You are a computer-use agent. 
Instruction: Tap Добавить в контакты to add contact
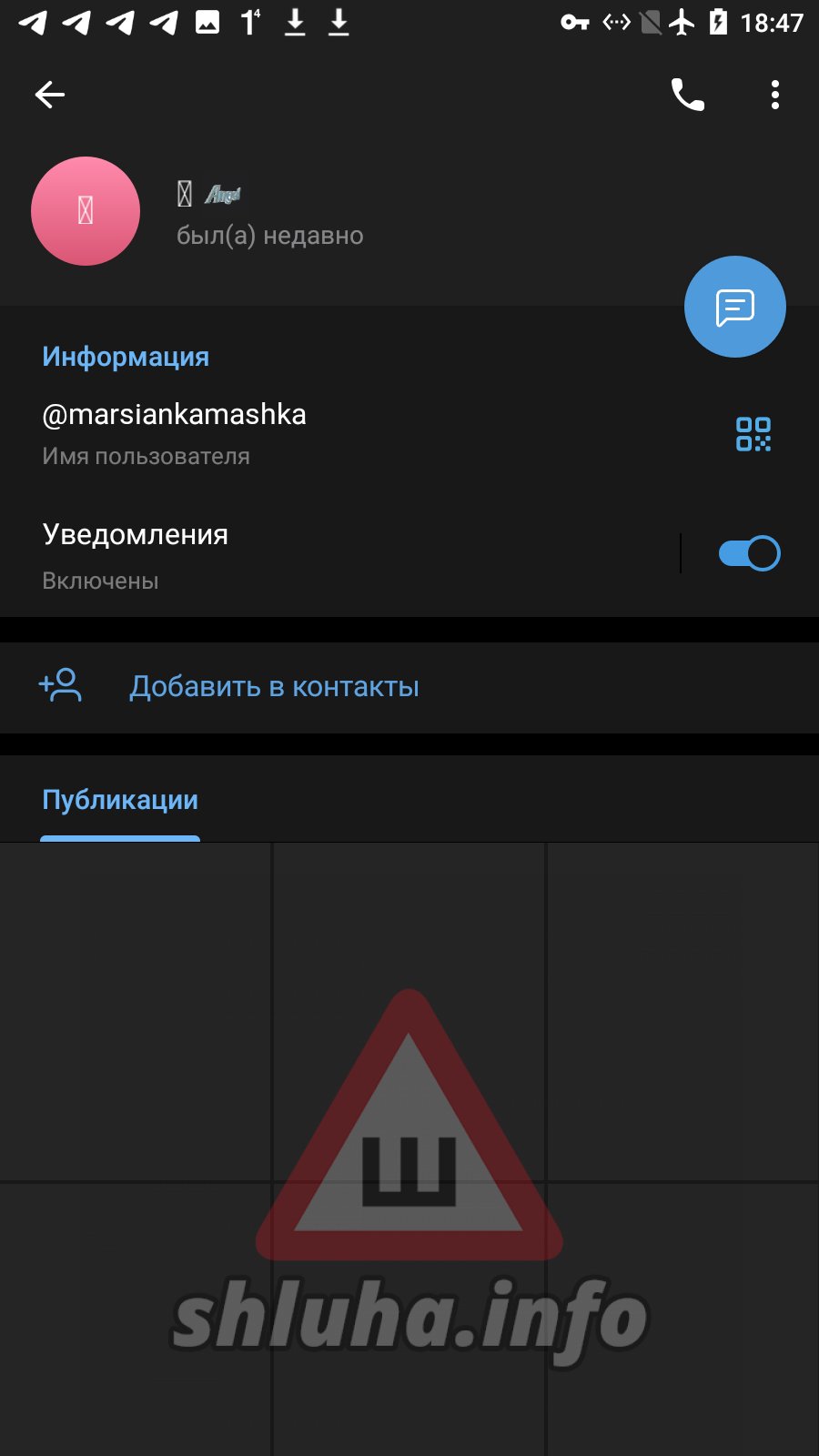pyautogui.click(x=273, y=687)
